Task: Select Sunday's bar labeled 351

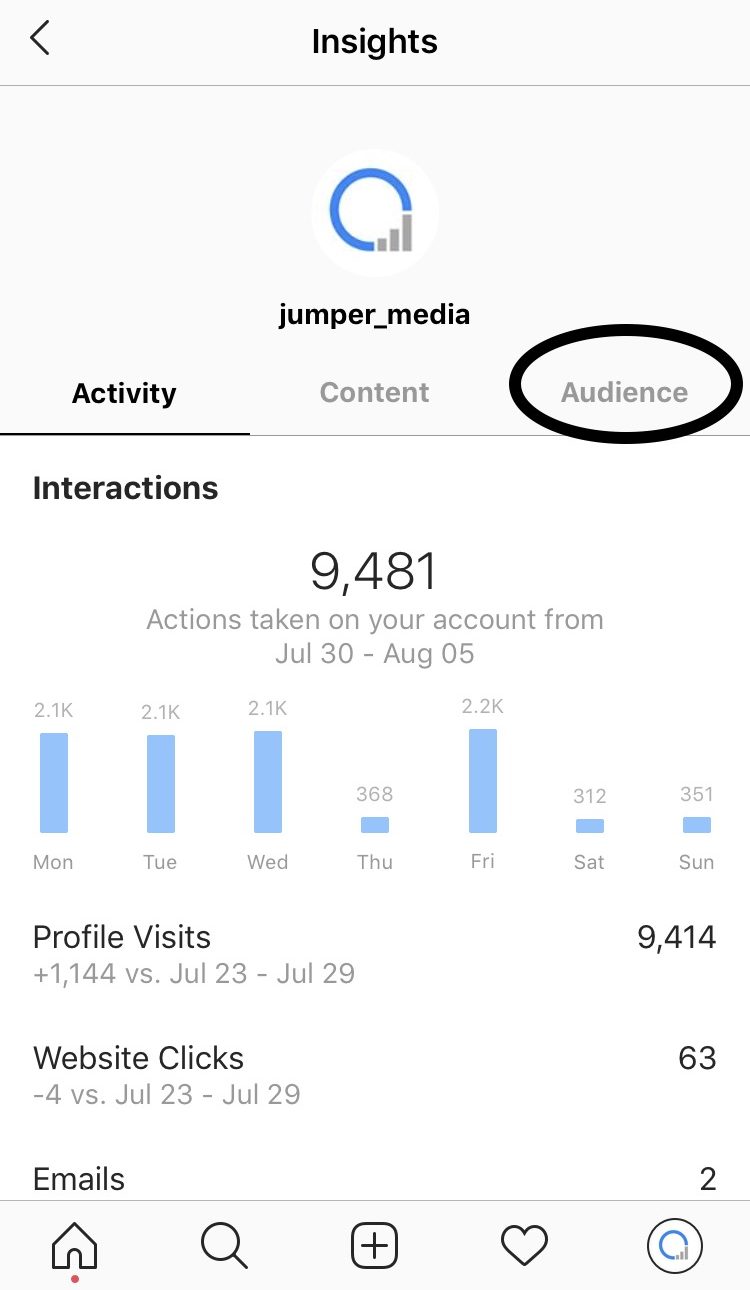Action: coord(696,824)
